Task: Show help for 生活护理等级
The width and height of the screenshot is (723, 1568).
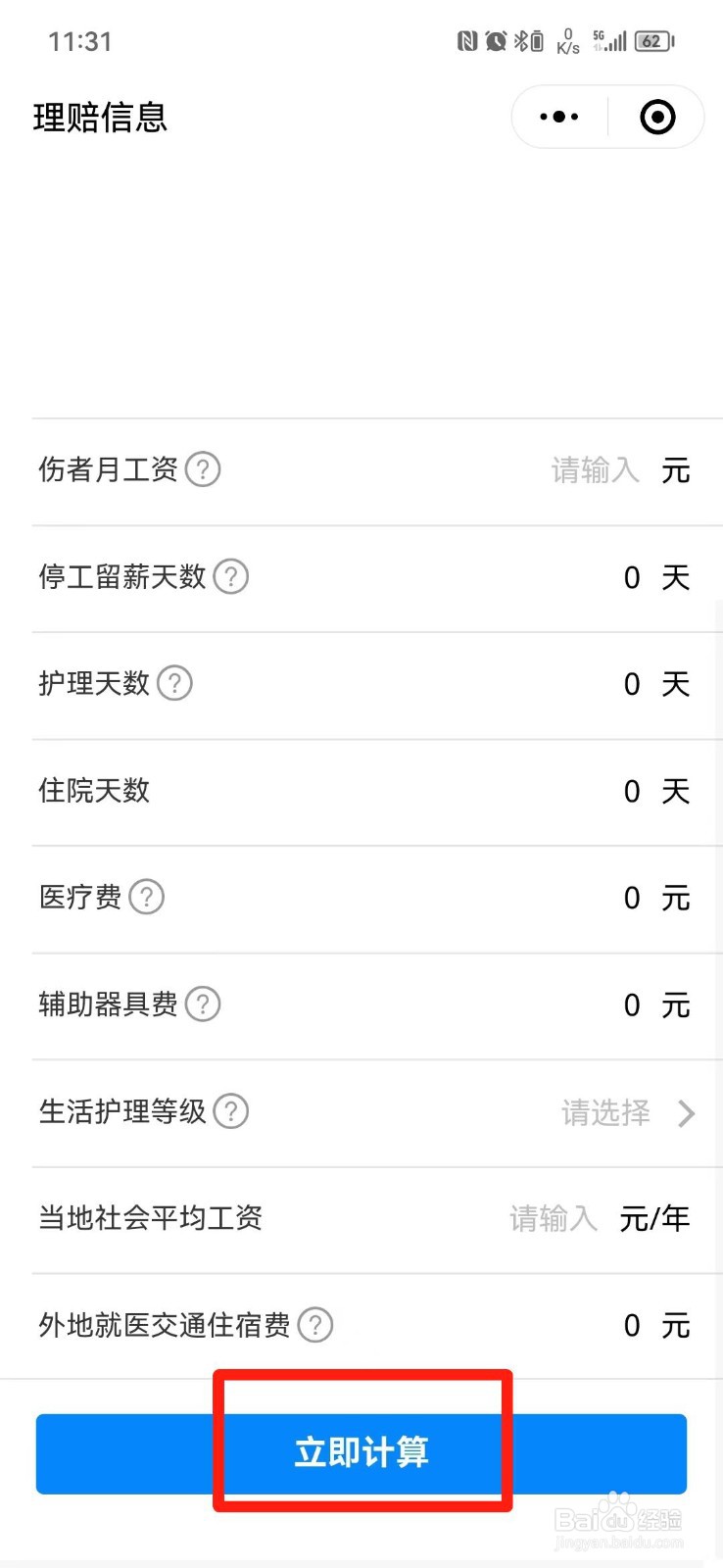Action: (x=231, y=1111)
